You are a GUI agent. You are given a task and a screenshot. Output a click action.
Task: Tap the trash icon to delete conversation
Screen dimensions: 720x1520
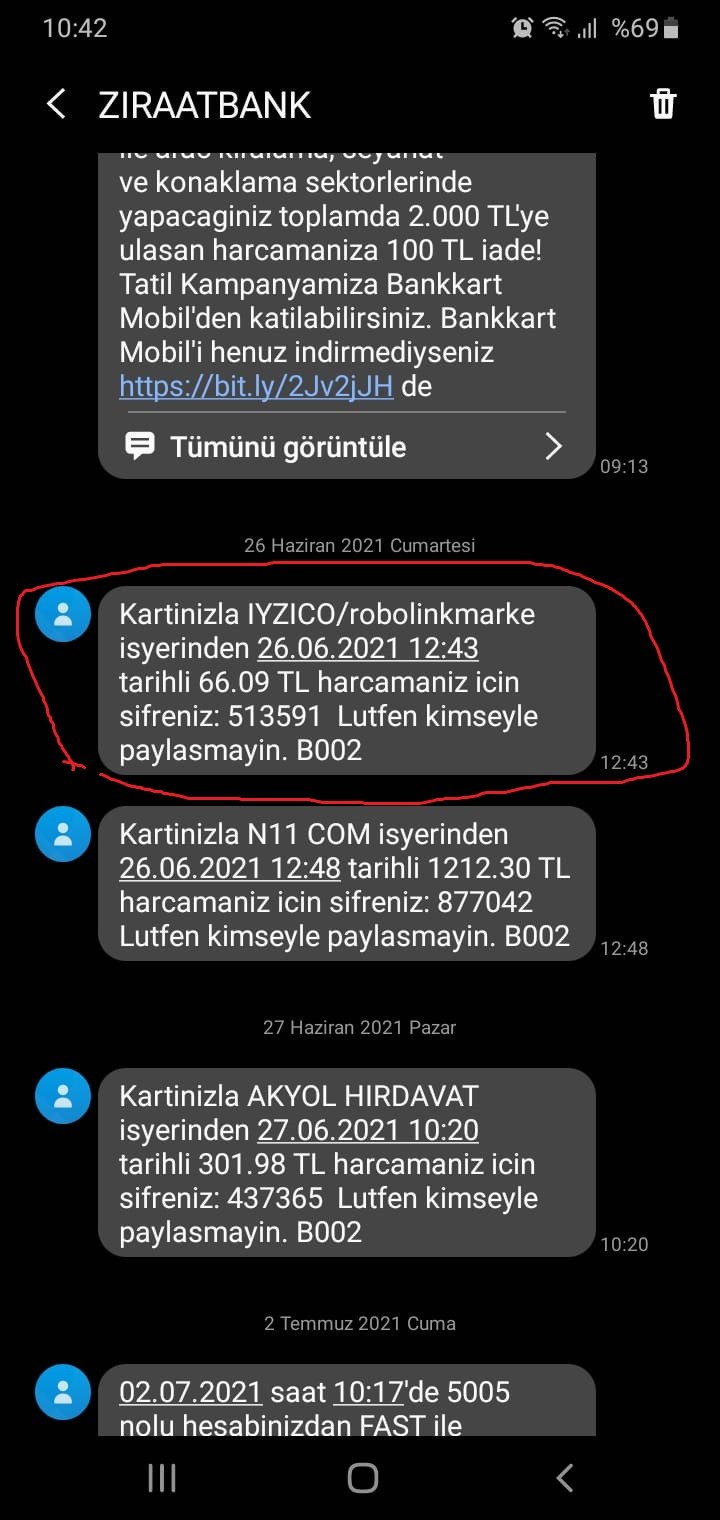[664, 104]
